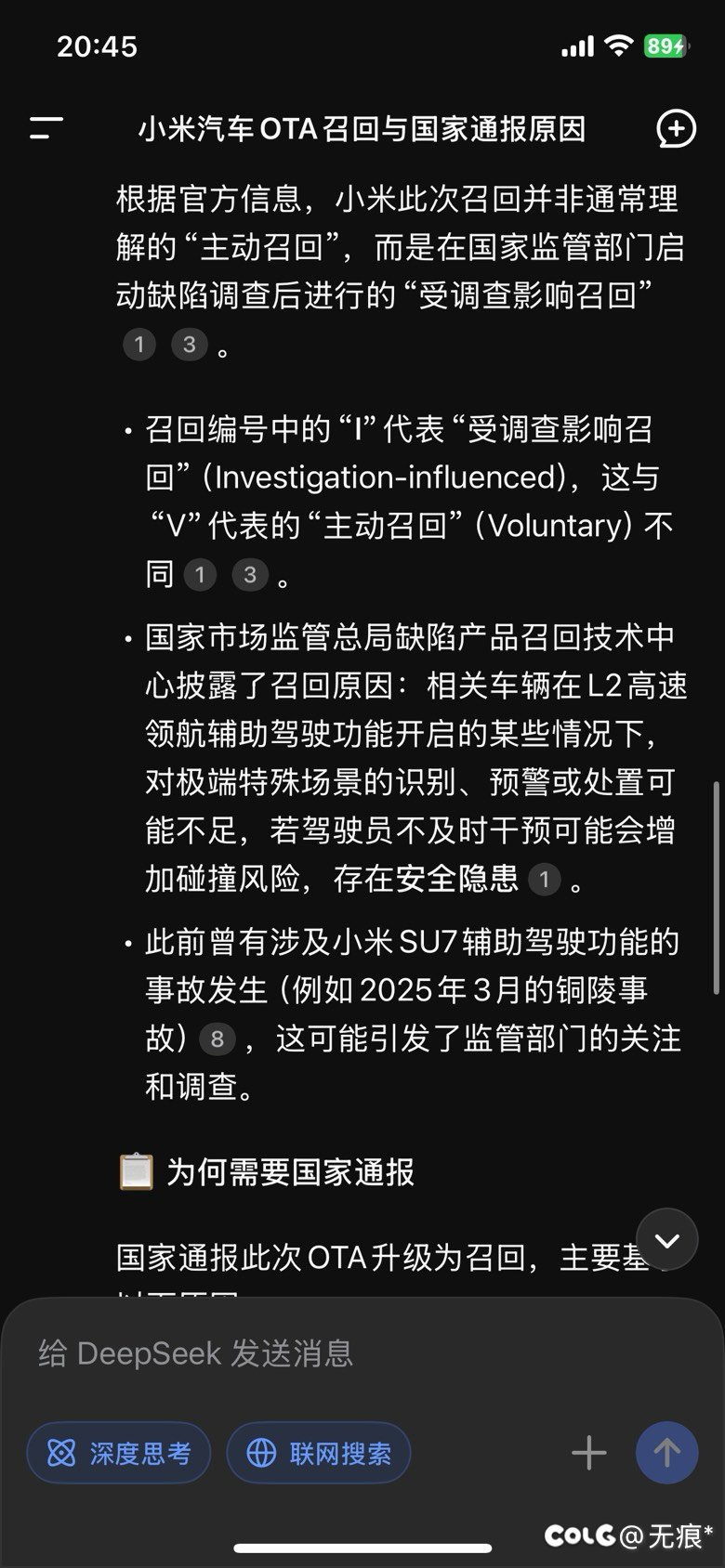Open the plus attachment menu
Screen dimensions: 725x1568
coord(588,1453)
